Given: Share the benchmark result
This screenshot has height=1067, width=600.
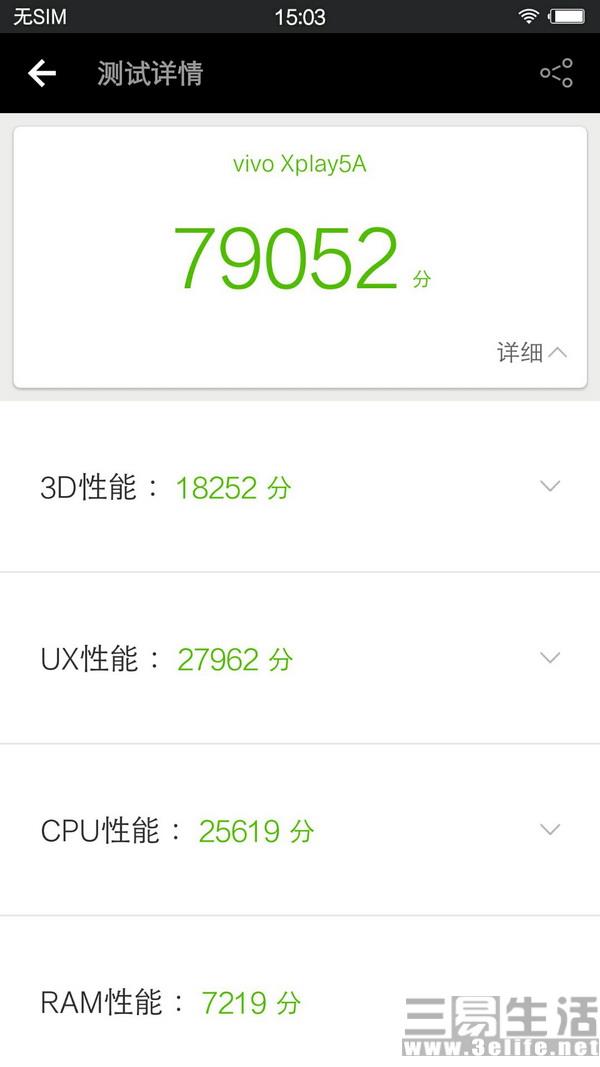Looking at the screenshot, I should [556, 73].
